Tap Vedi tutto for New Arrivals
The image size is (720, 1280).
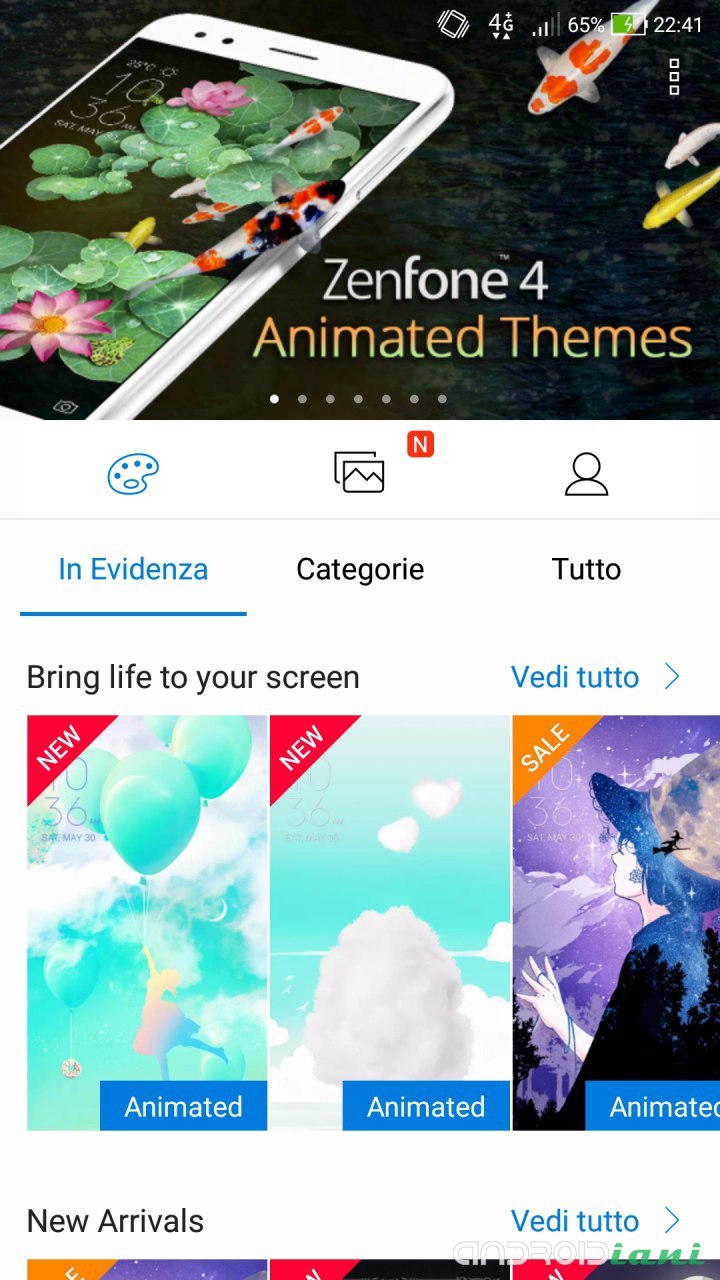pos(595,1221)
